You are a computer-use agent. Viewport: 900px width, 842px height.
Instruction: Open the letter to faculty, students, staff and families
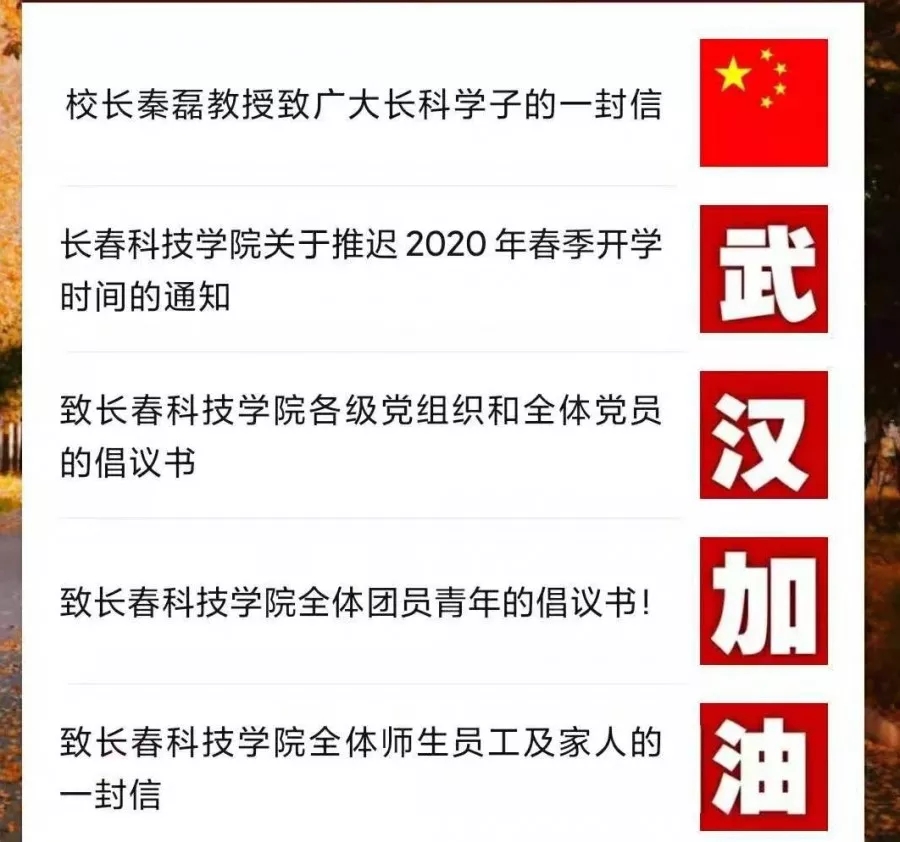[361, 769]
